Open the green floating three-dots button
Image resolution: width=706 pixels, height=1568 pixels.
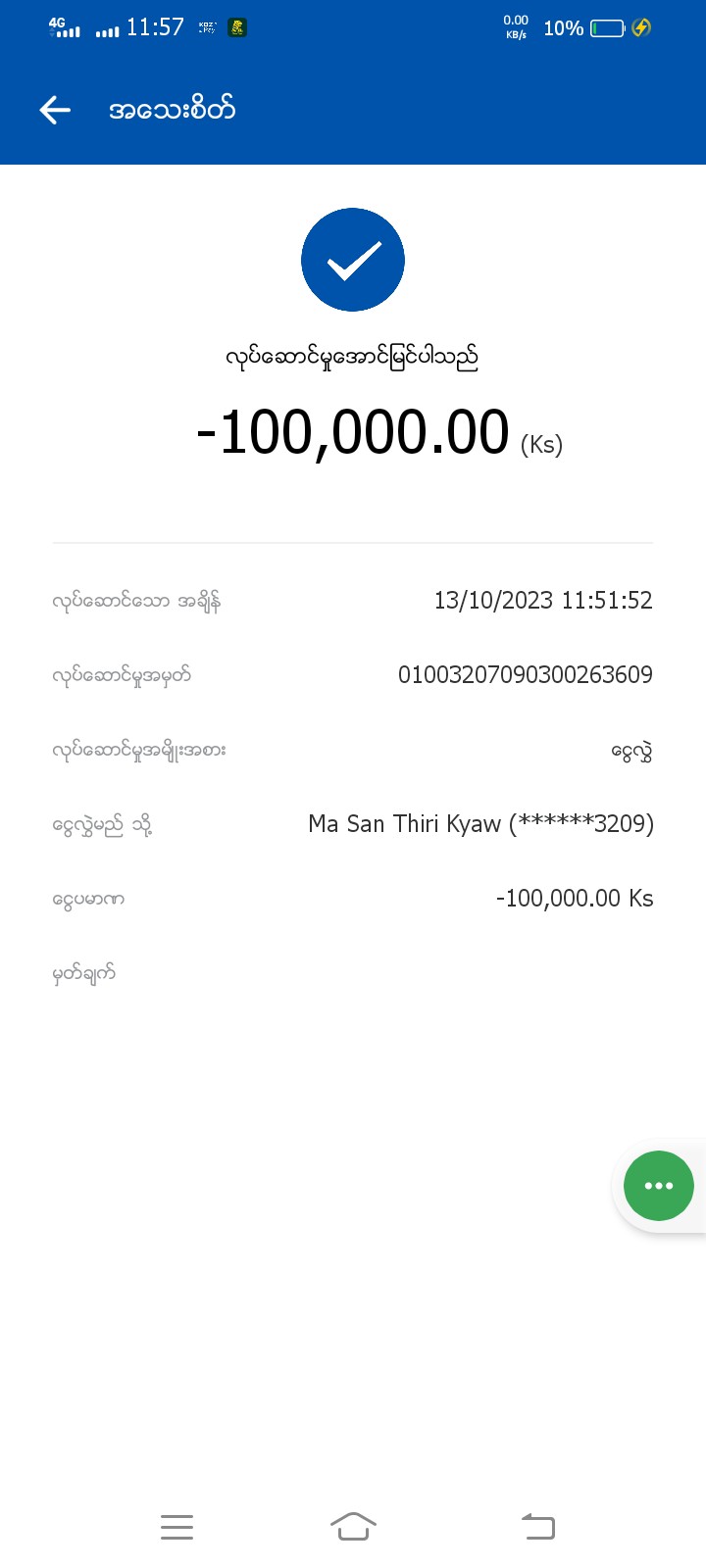658,1186
